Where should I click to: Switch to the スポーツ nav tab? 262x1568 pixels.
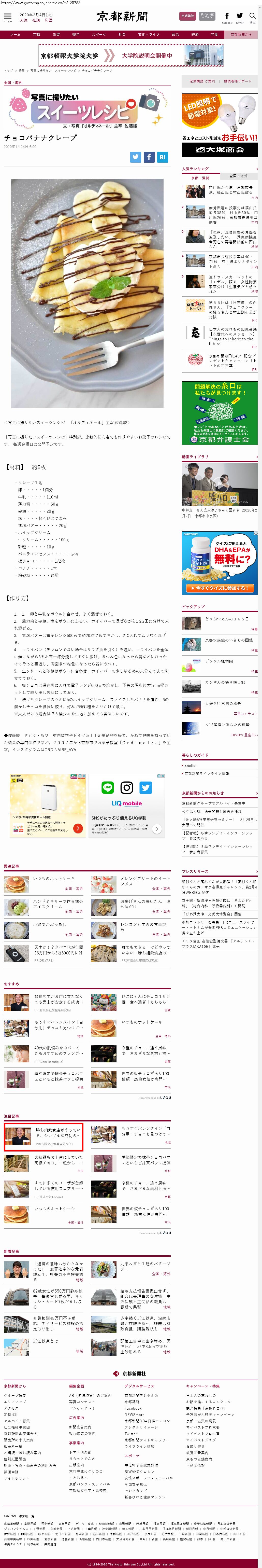98,35
